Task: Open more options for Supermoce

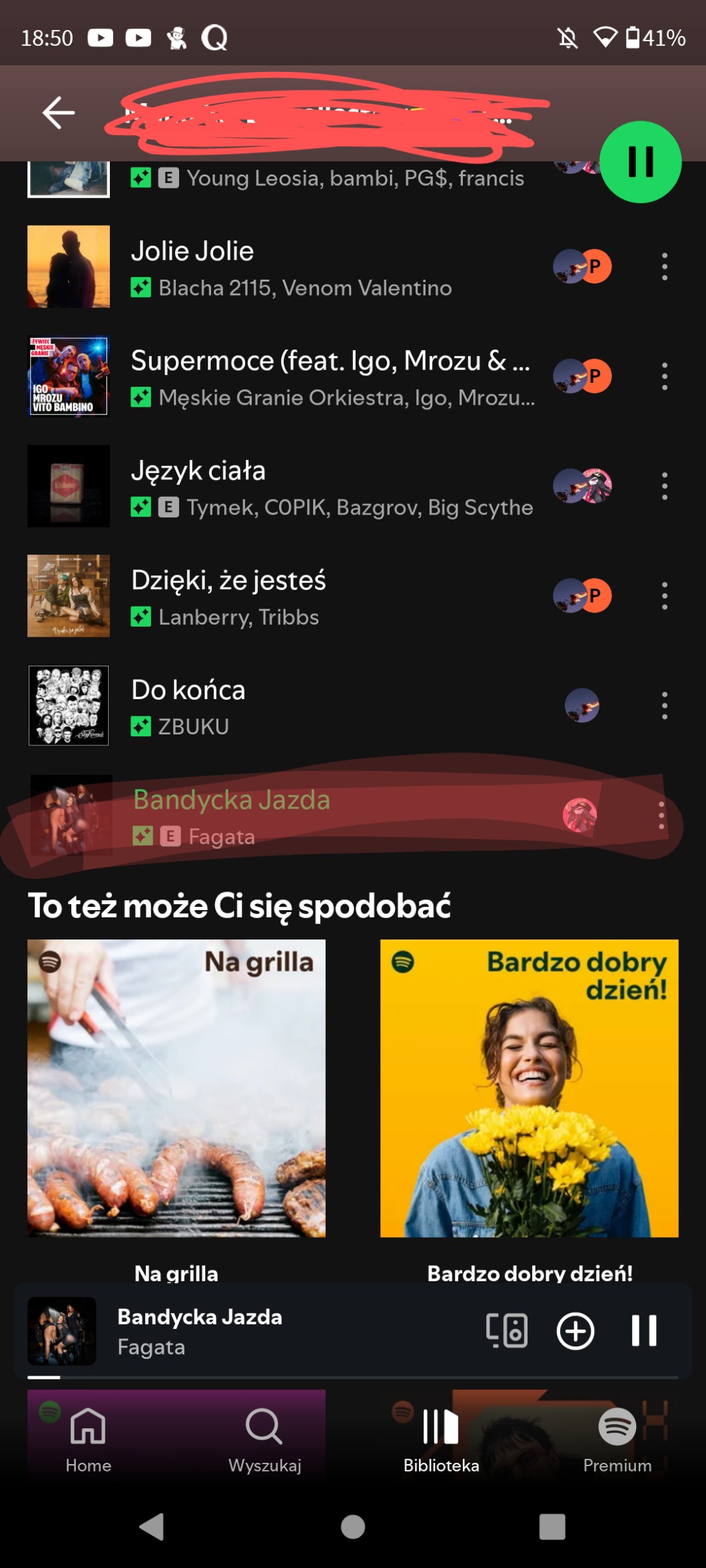Action: [x=664, y=377]
